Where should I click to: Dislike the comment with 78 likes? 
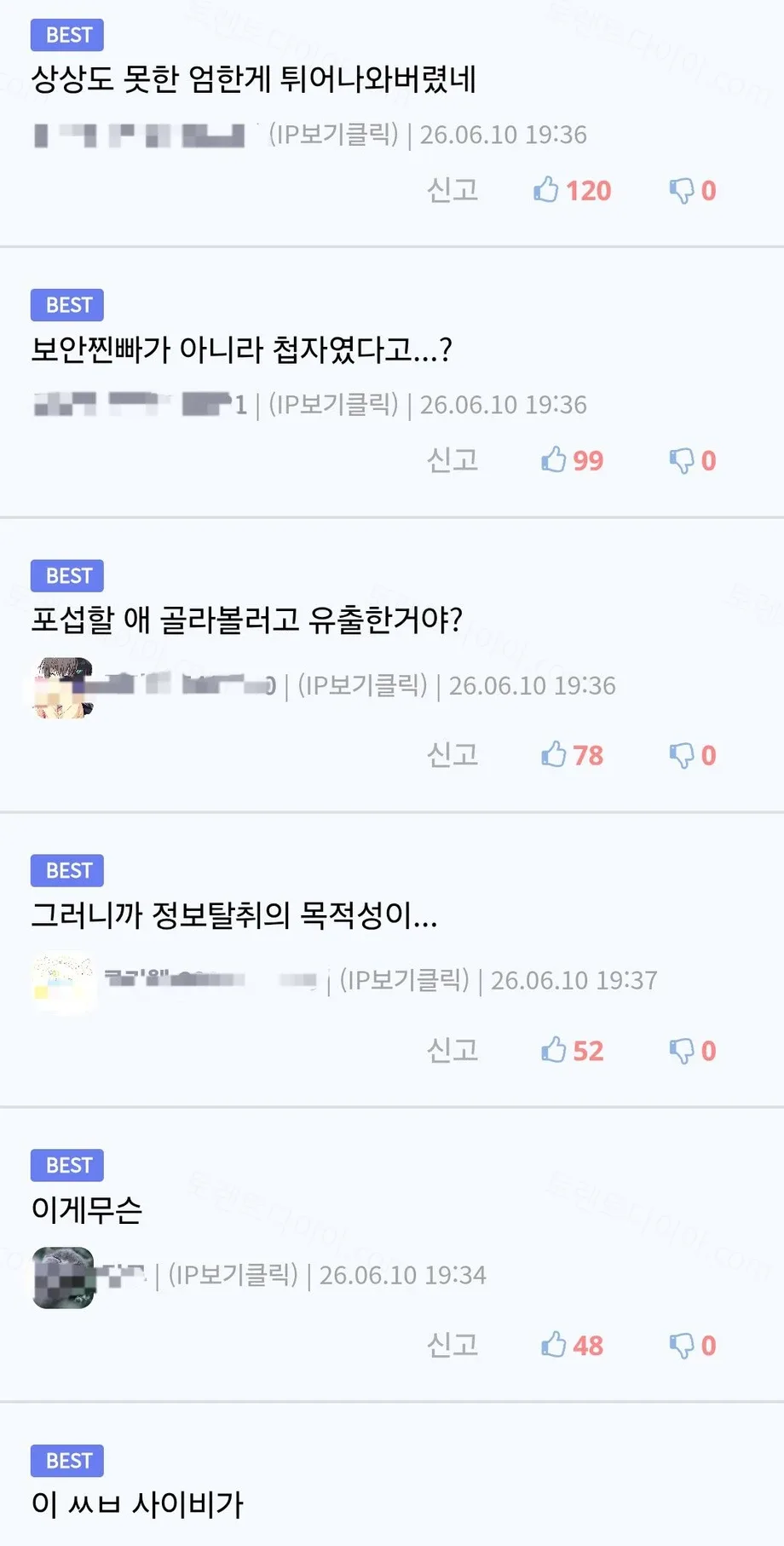point(692,755)
